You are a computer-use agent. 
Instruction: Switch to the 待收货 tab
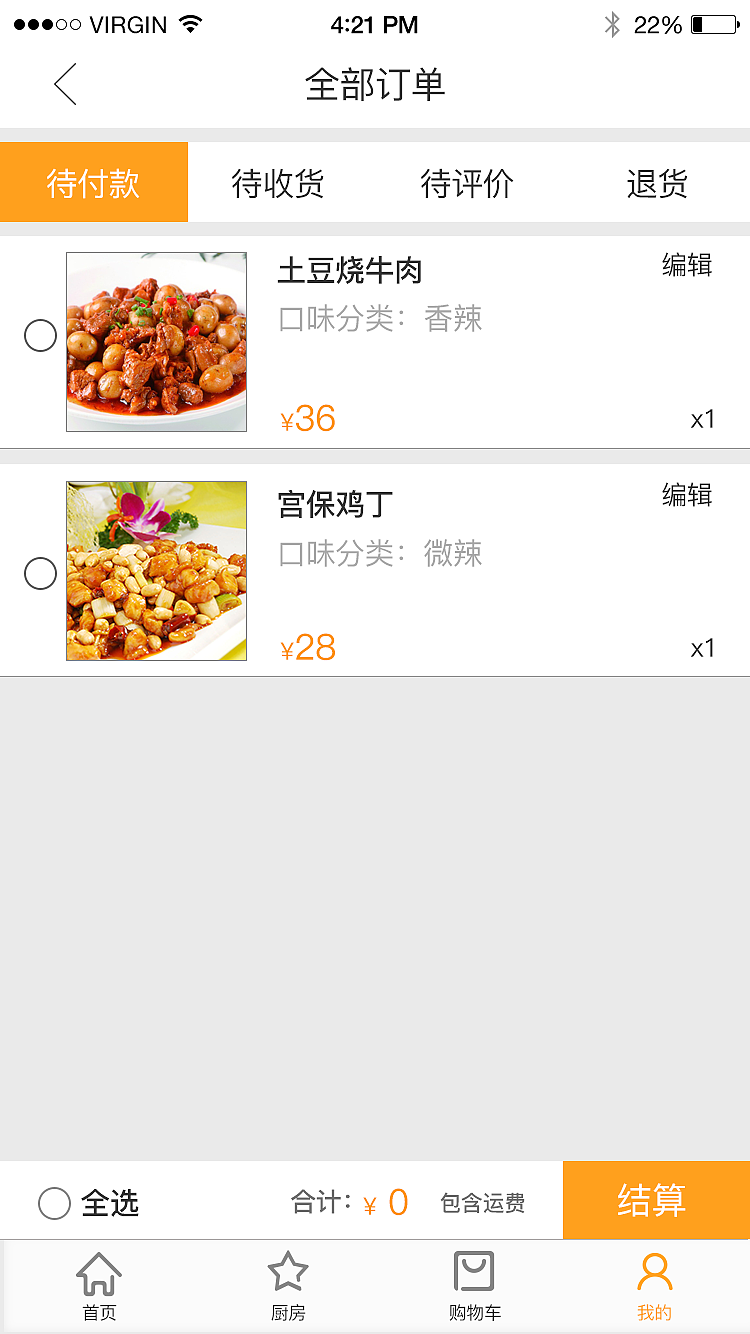tap(277, 183)
